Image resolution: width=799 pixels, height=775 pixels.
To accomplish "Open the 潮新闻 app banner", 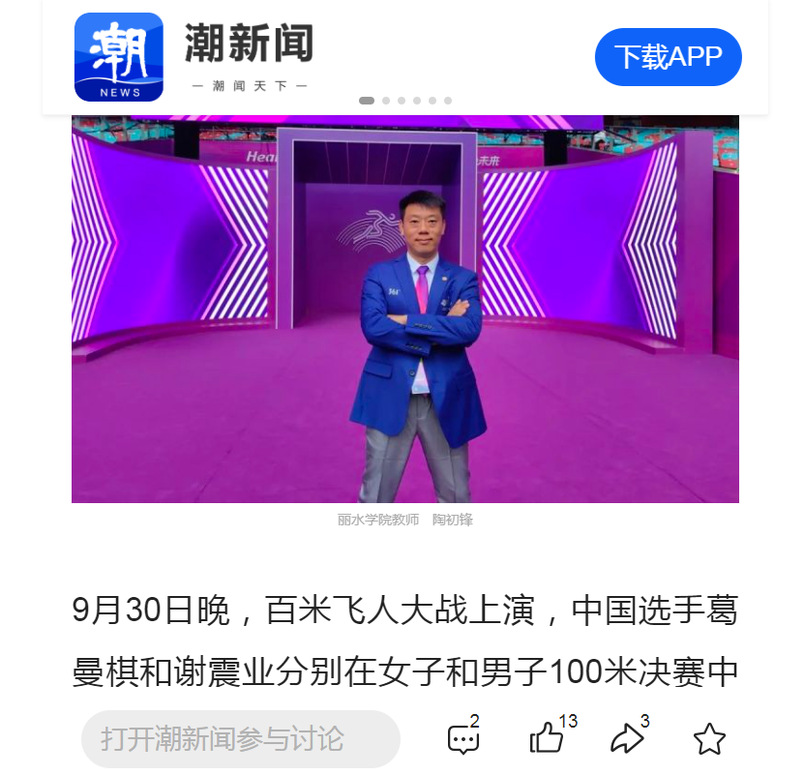I will point(250,57).
